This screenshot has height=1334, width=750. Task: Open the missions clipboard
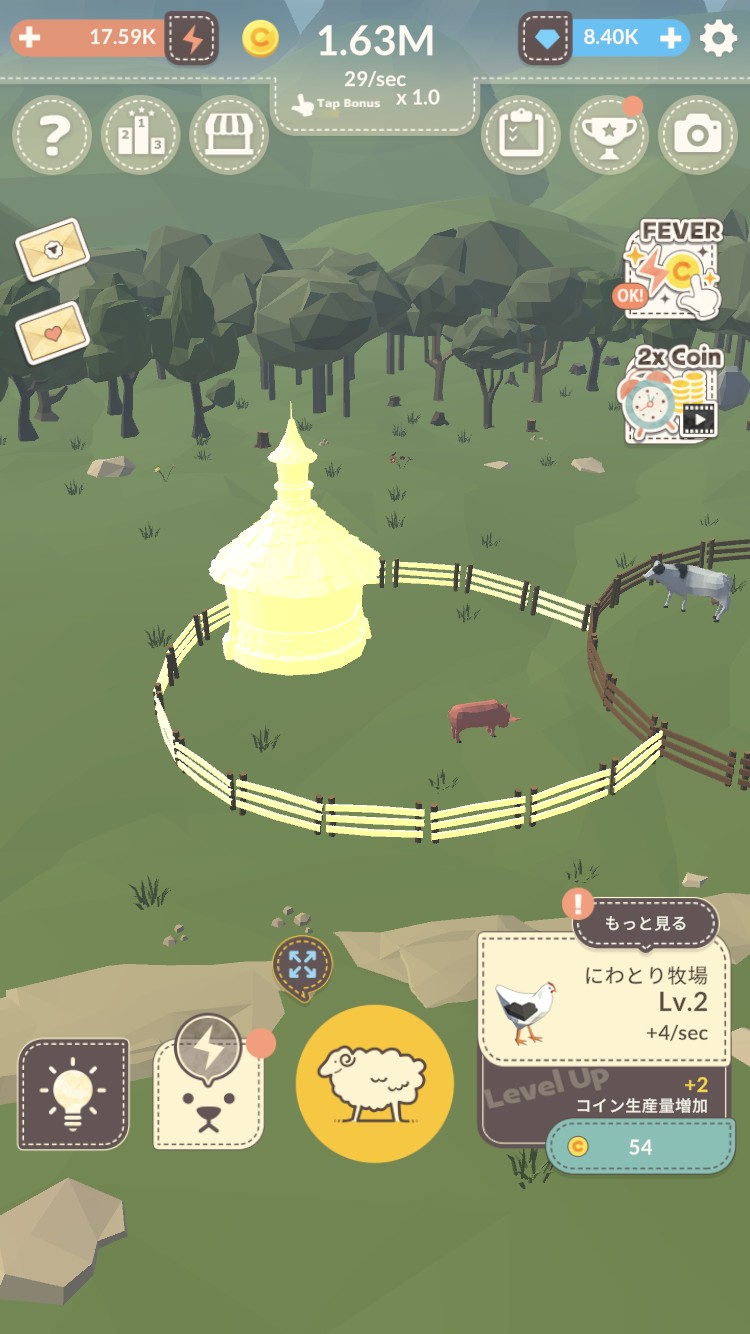click(x=520, y=136)
